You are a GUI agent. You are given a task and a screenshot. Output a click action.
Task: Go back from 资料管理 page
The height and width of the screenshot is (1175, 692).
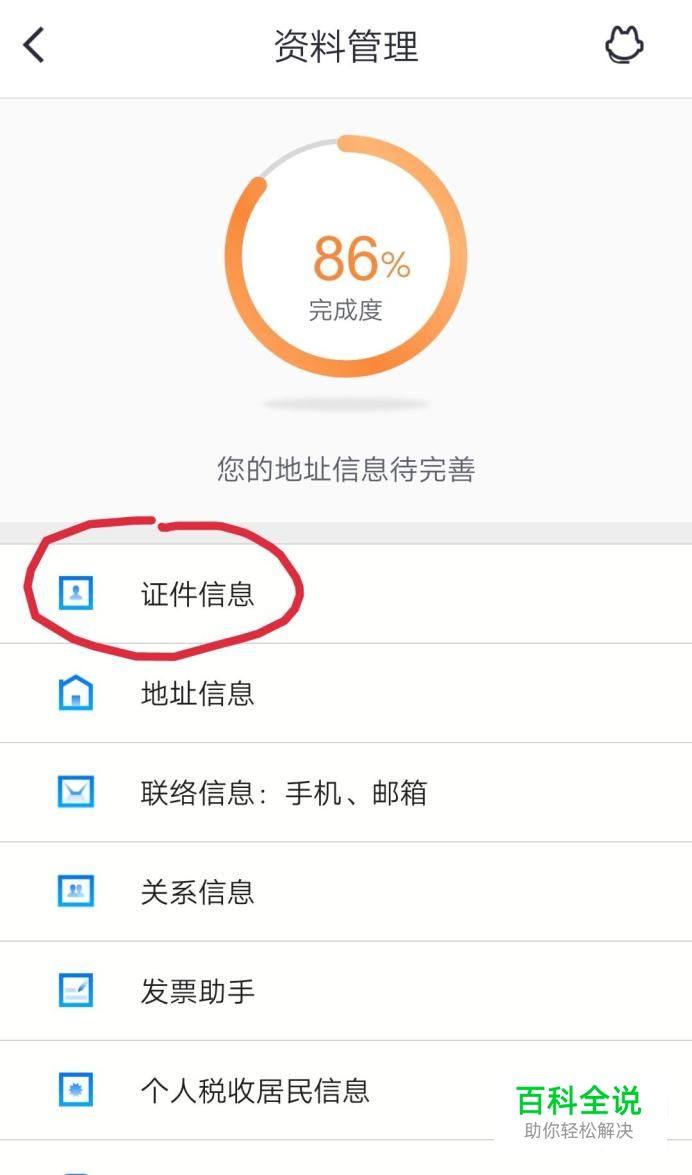tap(35, 46)
